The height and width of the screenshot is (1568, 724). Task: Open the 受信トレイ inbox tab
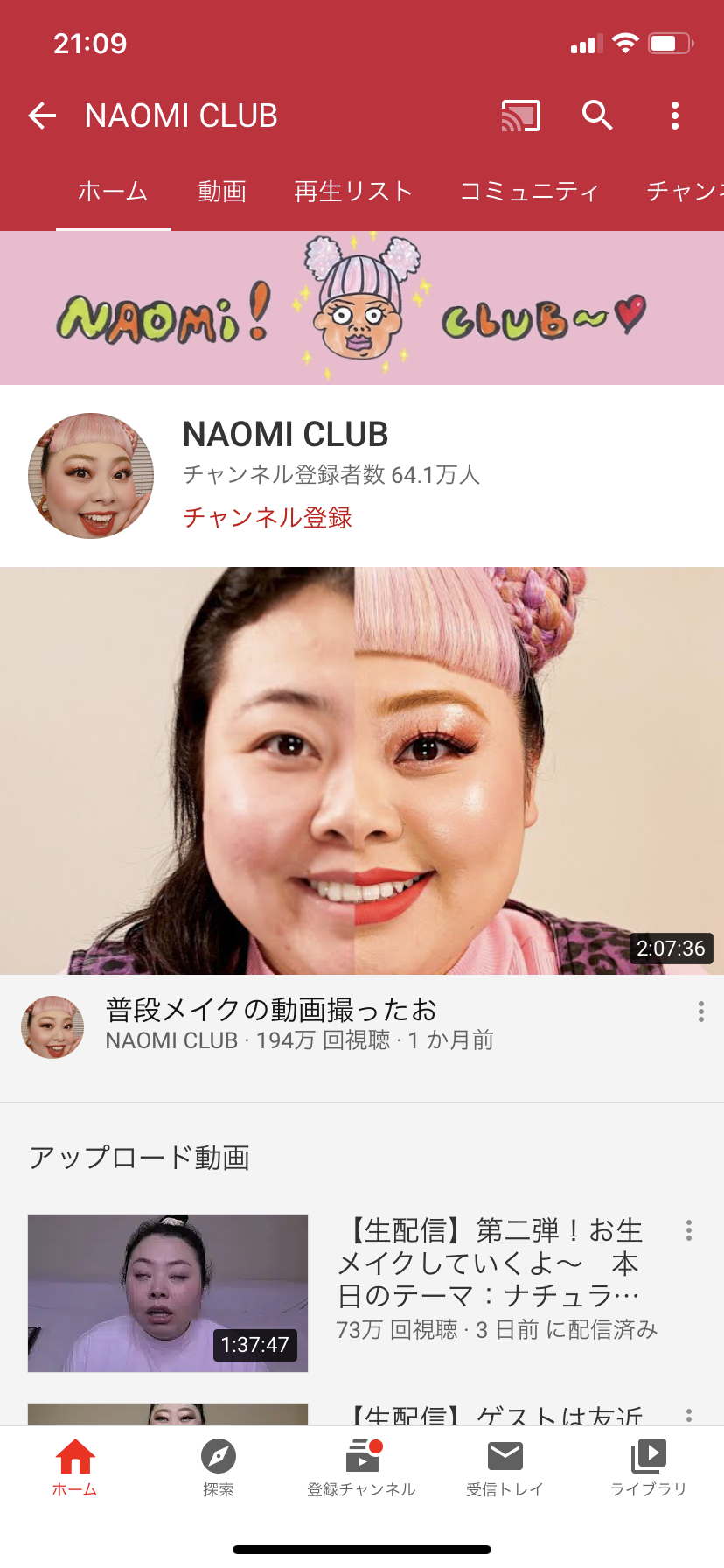coord(505,1465)
